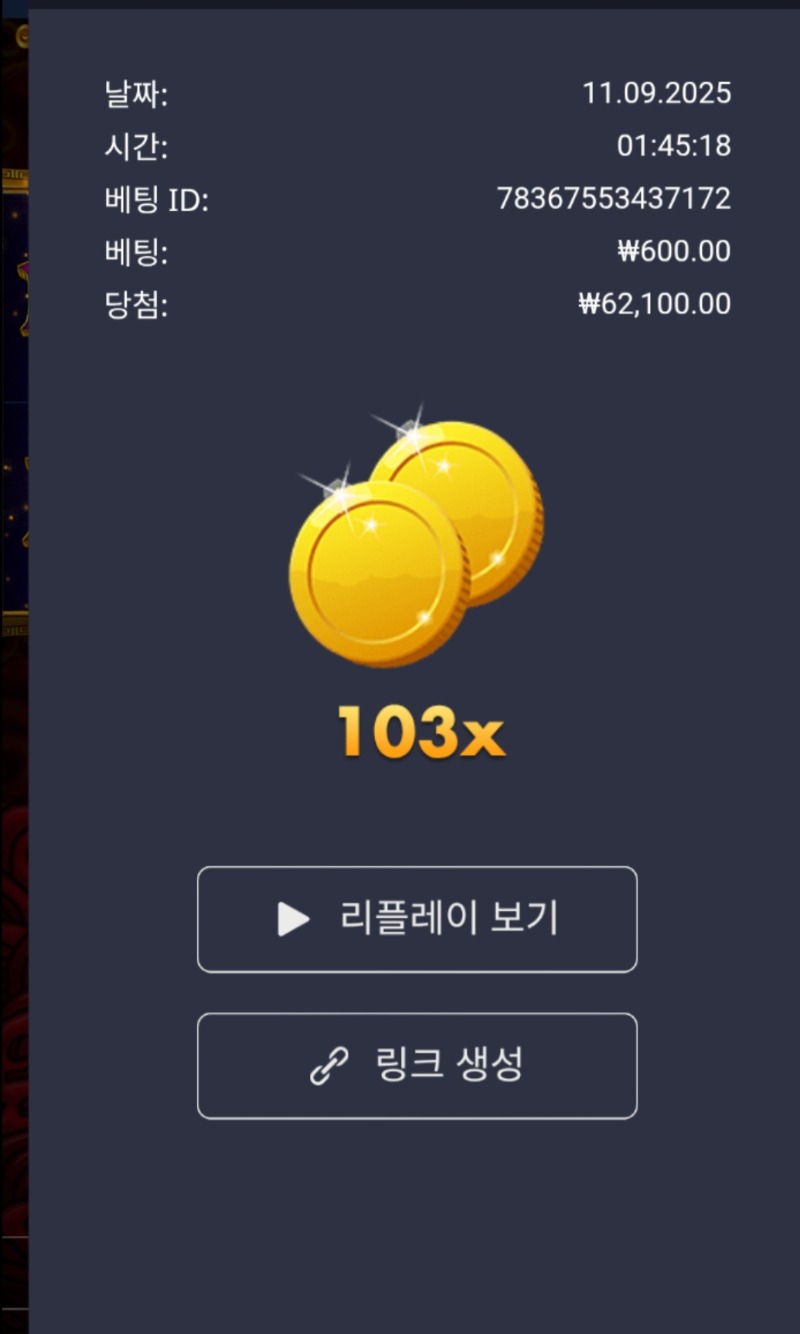The image size is (800, 1334).
Task: Generate a share link via 링크 생성
Action: tap(417, 1066)
